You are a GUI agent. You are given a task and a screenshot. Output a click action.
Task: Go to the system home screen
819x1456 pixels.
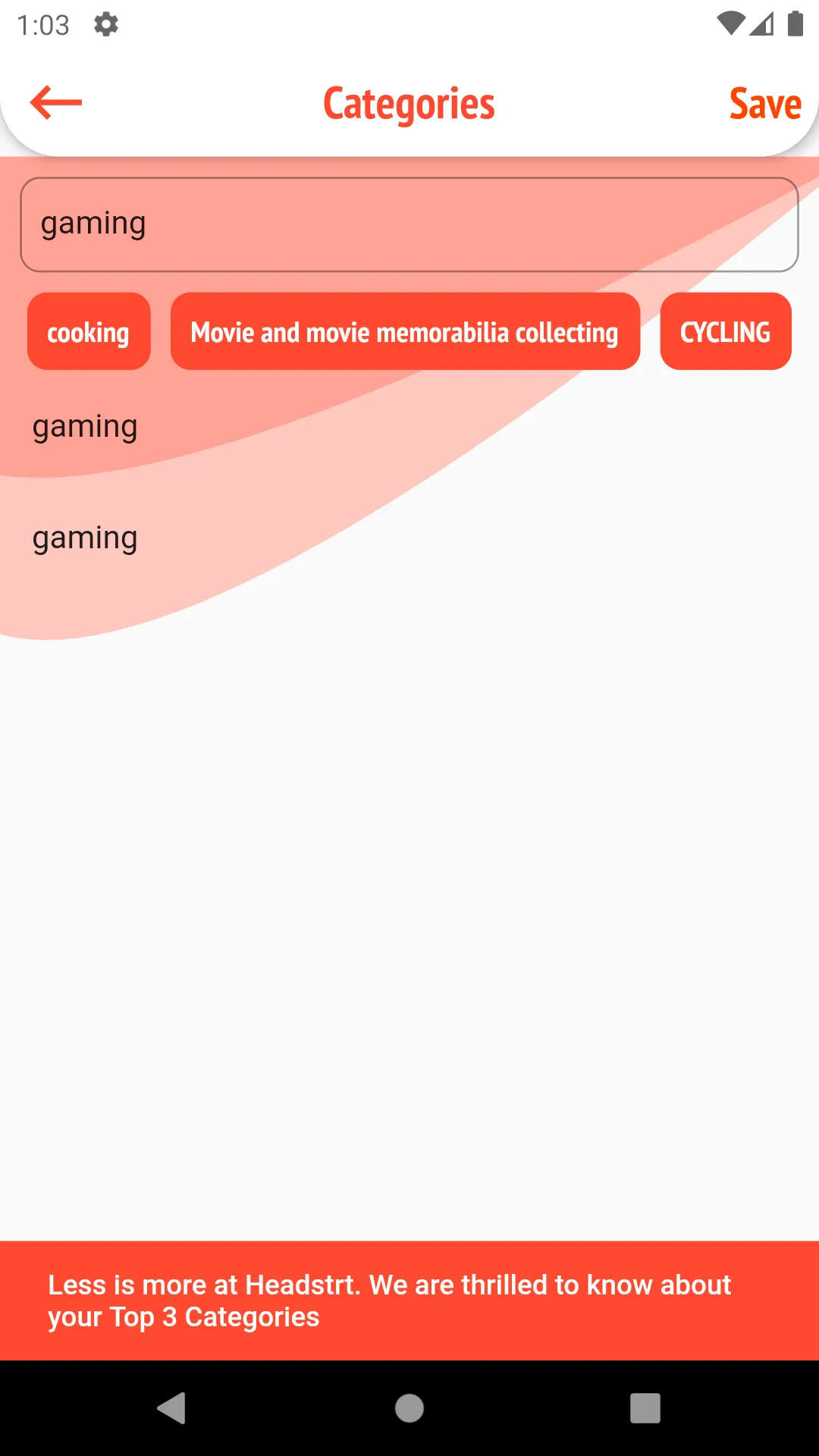tap(409, 1408)
